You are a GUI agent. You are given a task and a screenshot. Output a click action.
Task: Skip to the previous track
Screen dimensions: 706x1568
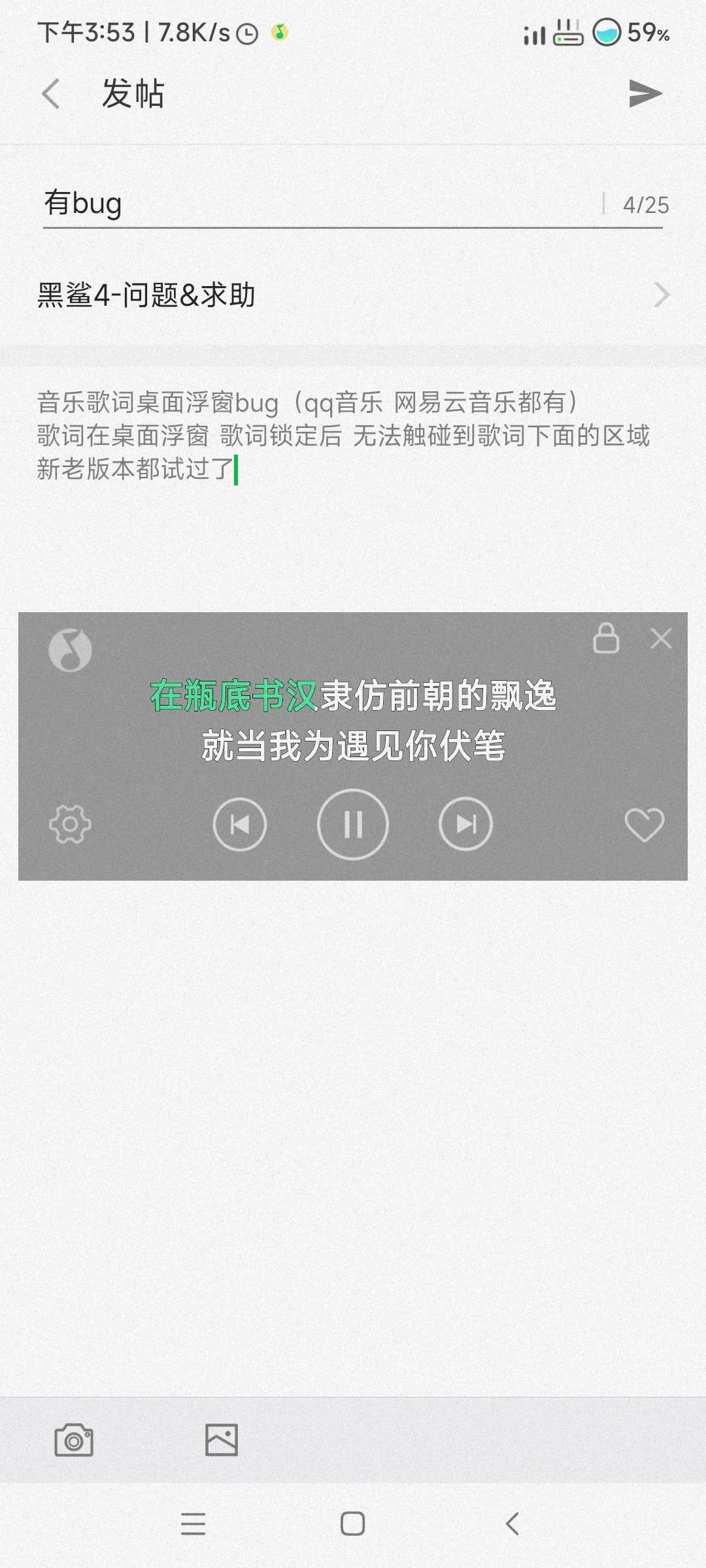point(240,824)
